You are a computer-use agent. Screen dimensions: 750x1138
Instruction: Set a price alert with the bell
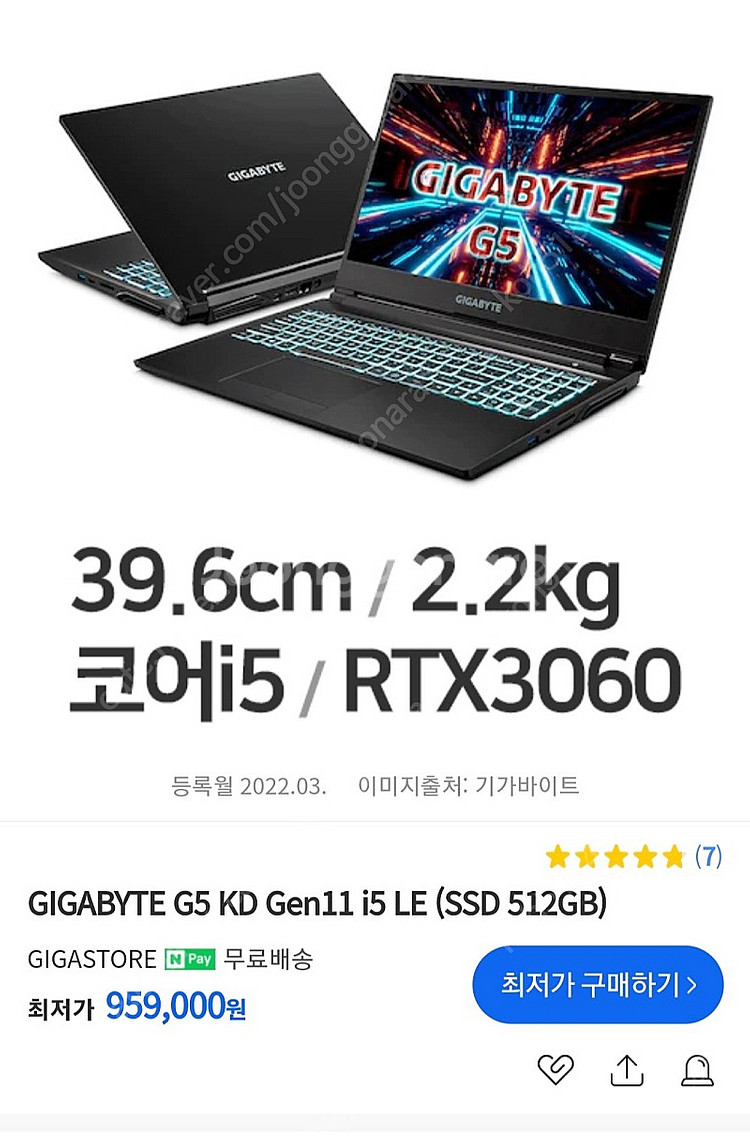[x=697, y=1070]
